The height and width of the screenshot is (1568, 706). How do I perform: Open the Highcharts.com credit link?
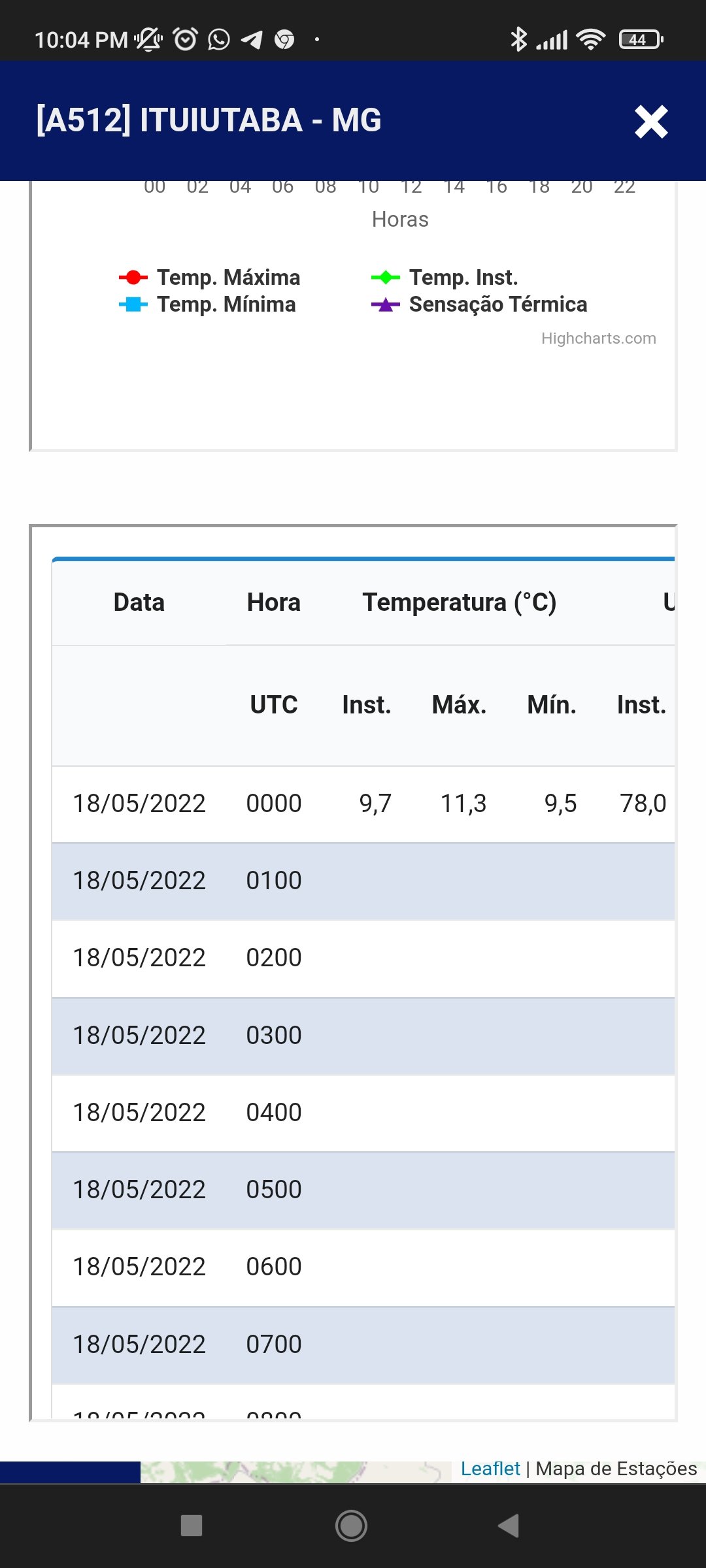(599, 338)
